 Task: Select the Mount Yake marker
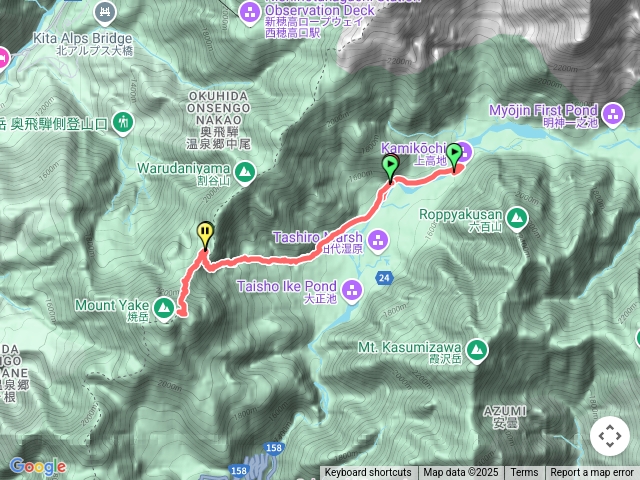(x=163, y=305)
